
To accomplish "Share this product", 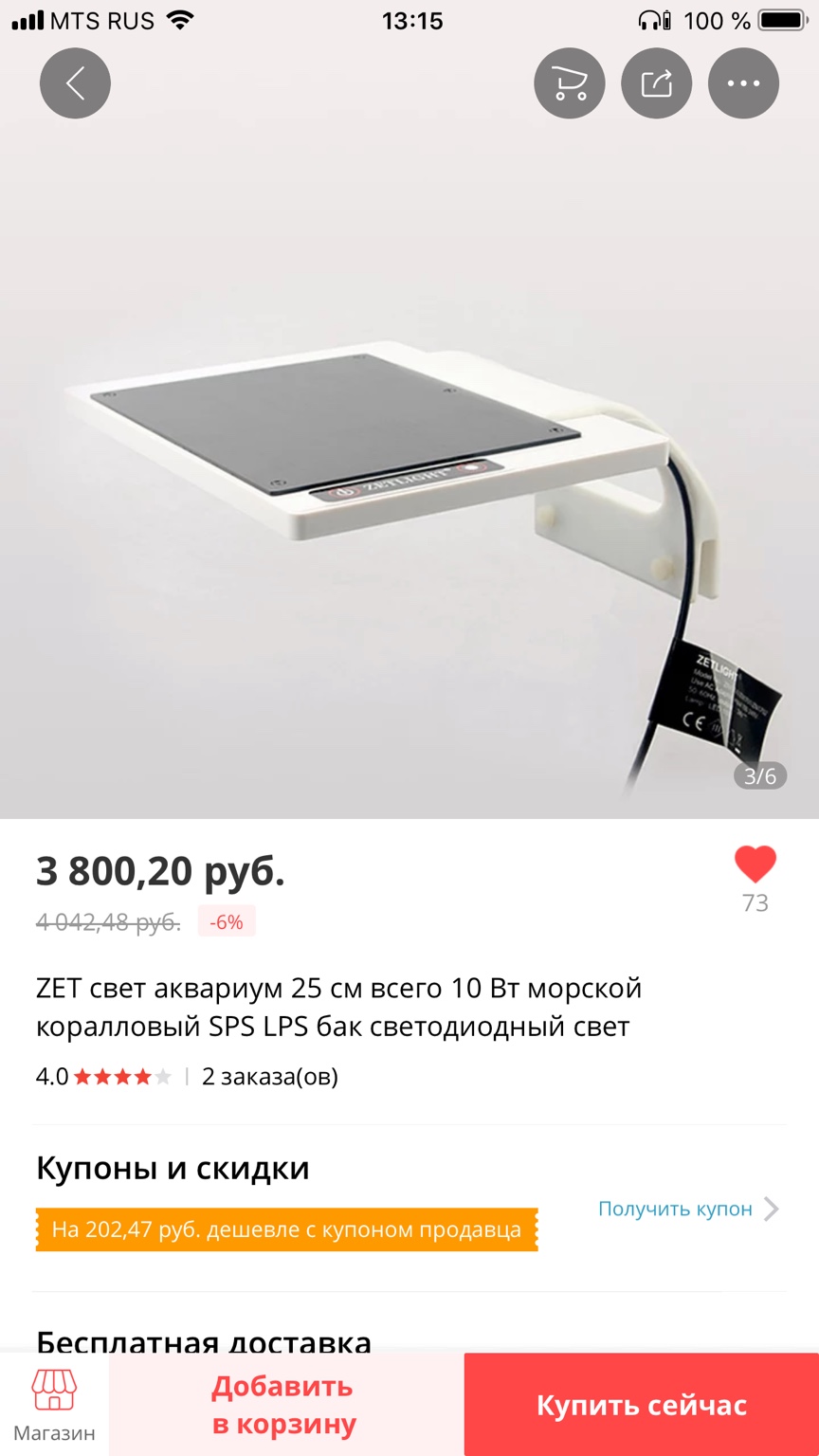I will (x=656, y=83).
